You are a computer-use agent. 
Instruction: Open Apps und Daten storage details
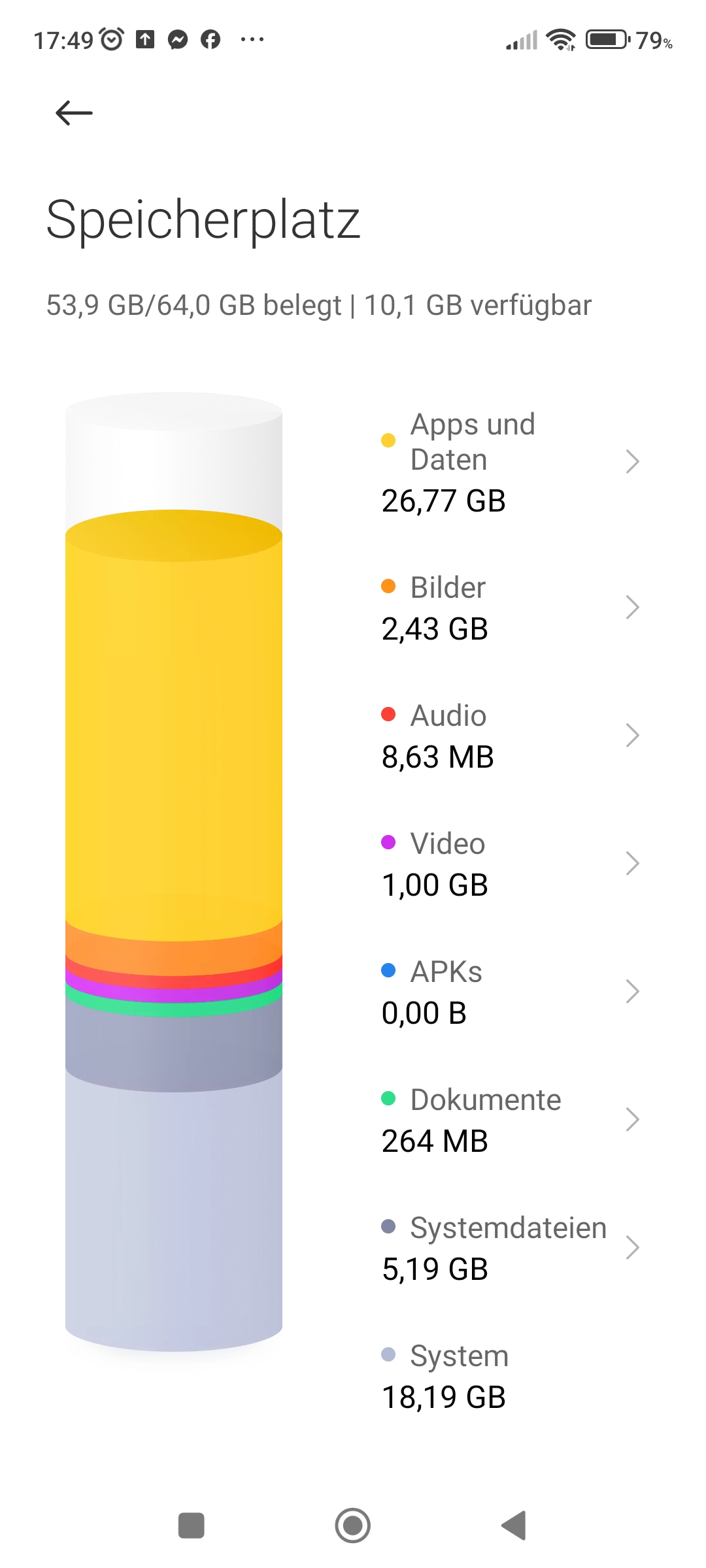pos(509,462)
